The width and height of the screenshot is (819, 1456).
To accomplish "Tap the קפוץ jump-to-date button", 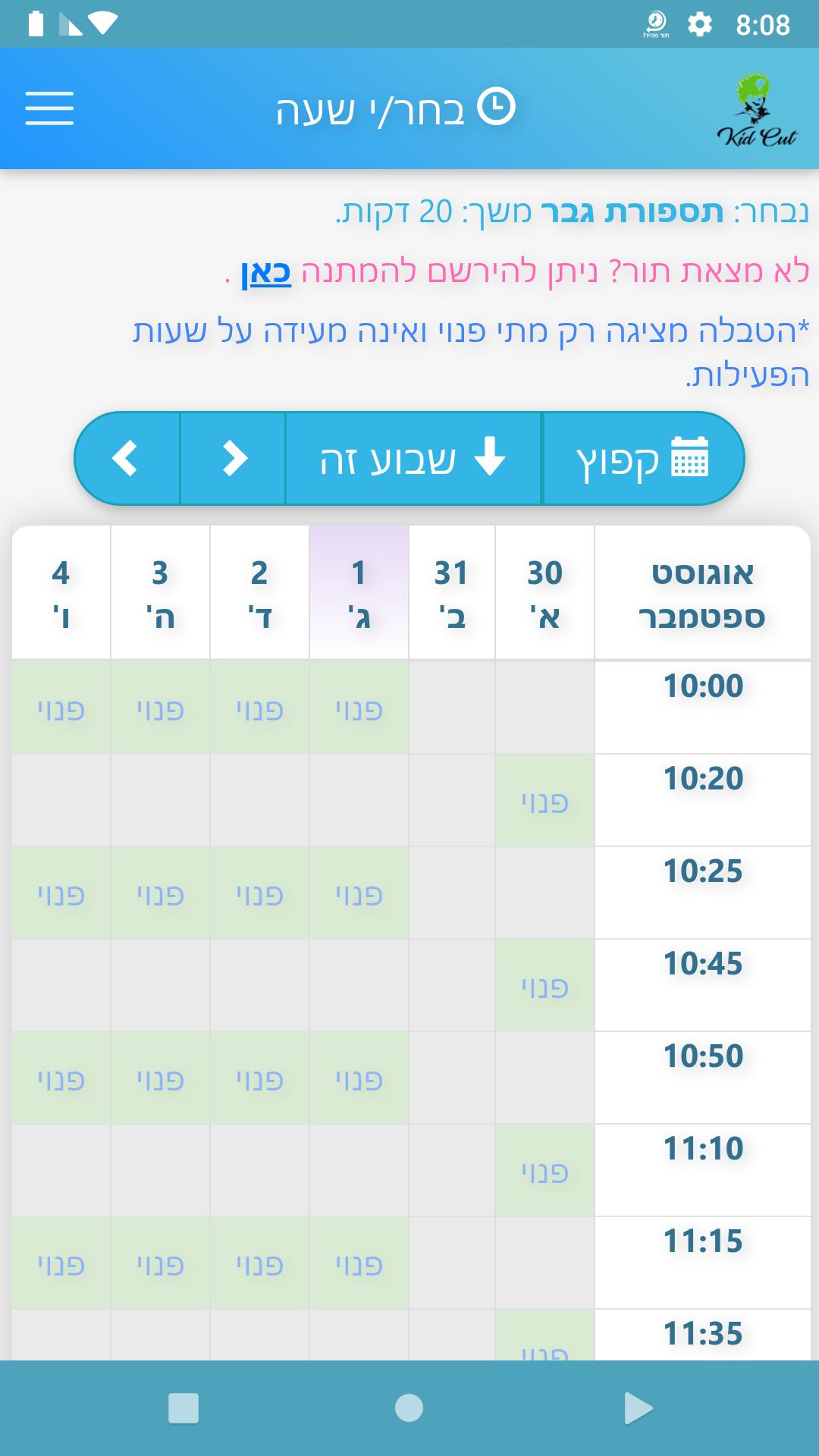I will [642, 459].
